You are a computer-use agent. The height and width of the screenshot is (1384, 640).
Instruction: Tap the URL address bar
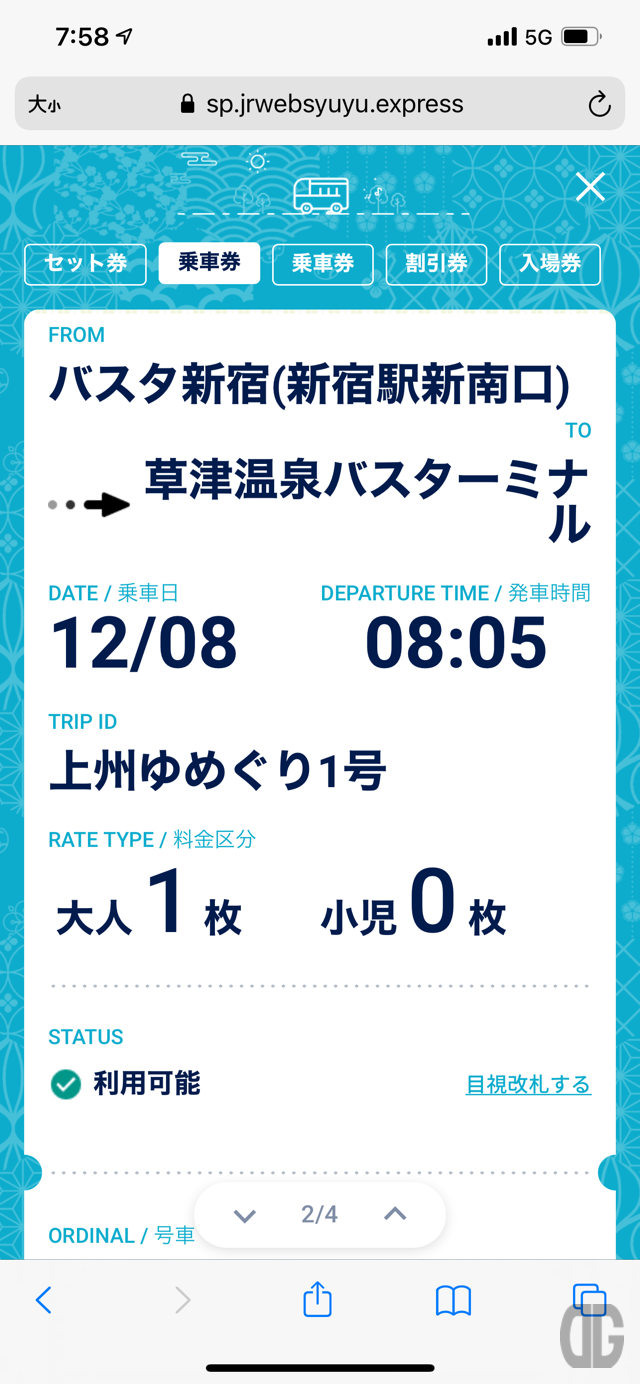point(320,104)
